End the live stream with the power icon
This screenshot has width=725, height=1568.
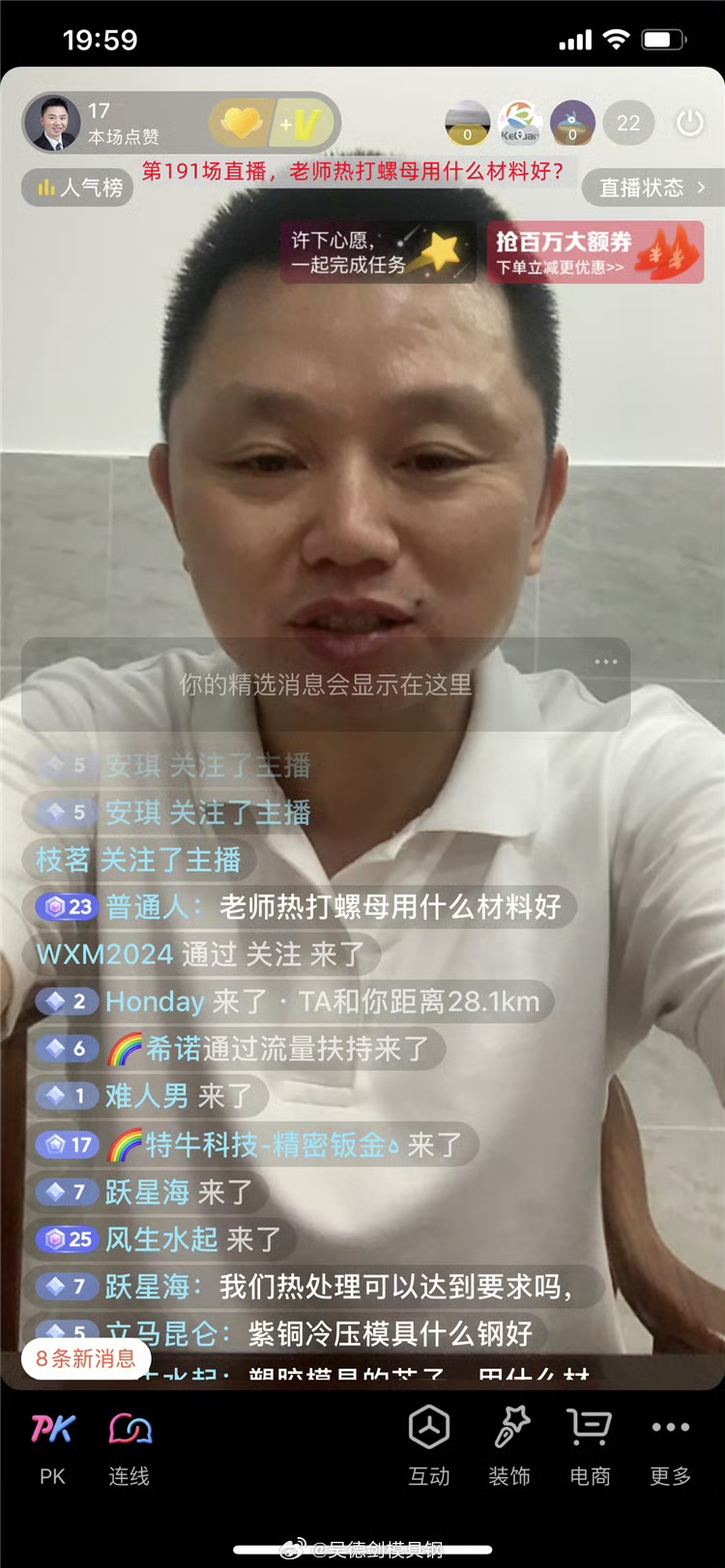pos(689,124)
